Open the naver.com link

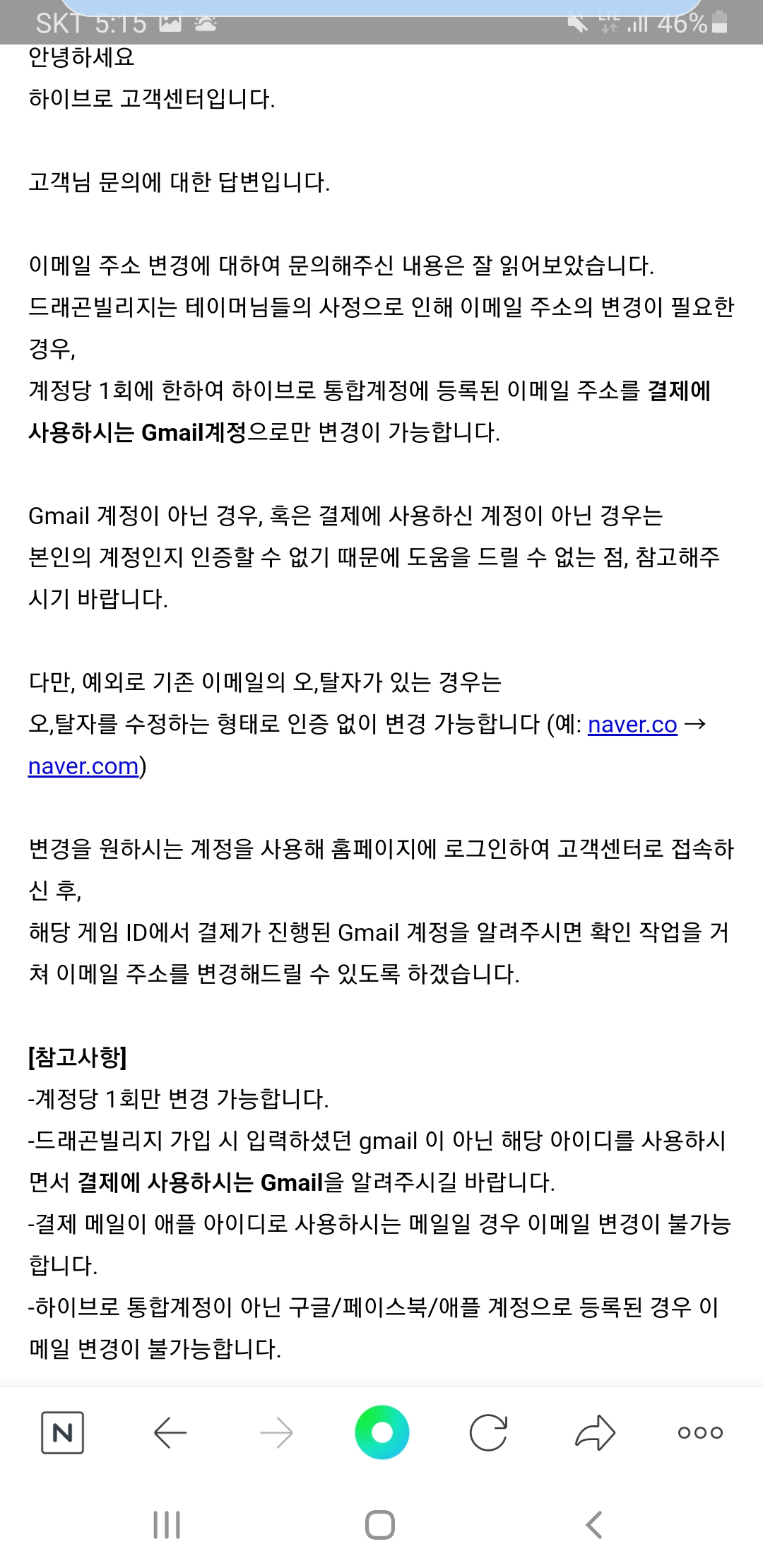(83, 766)
